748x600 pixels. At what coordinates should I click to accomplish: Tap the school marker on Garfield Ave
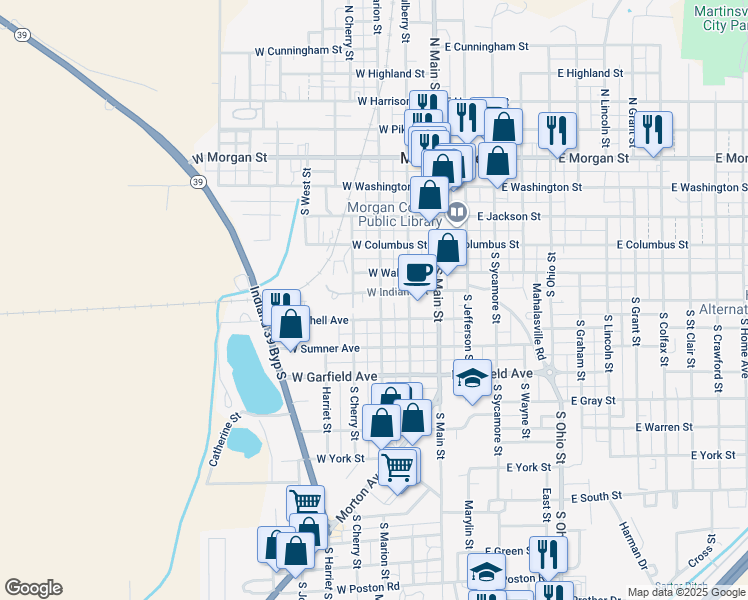(472, 378)
